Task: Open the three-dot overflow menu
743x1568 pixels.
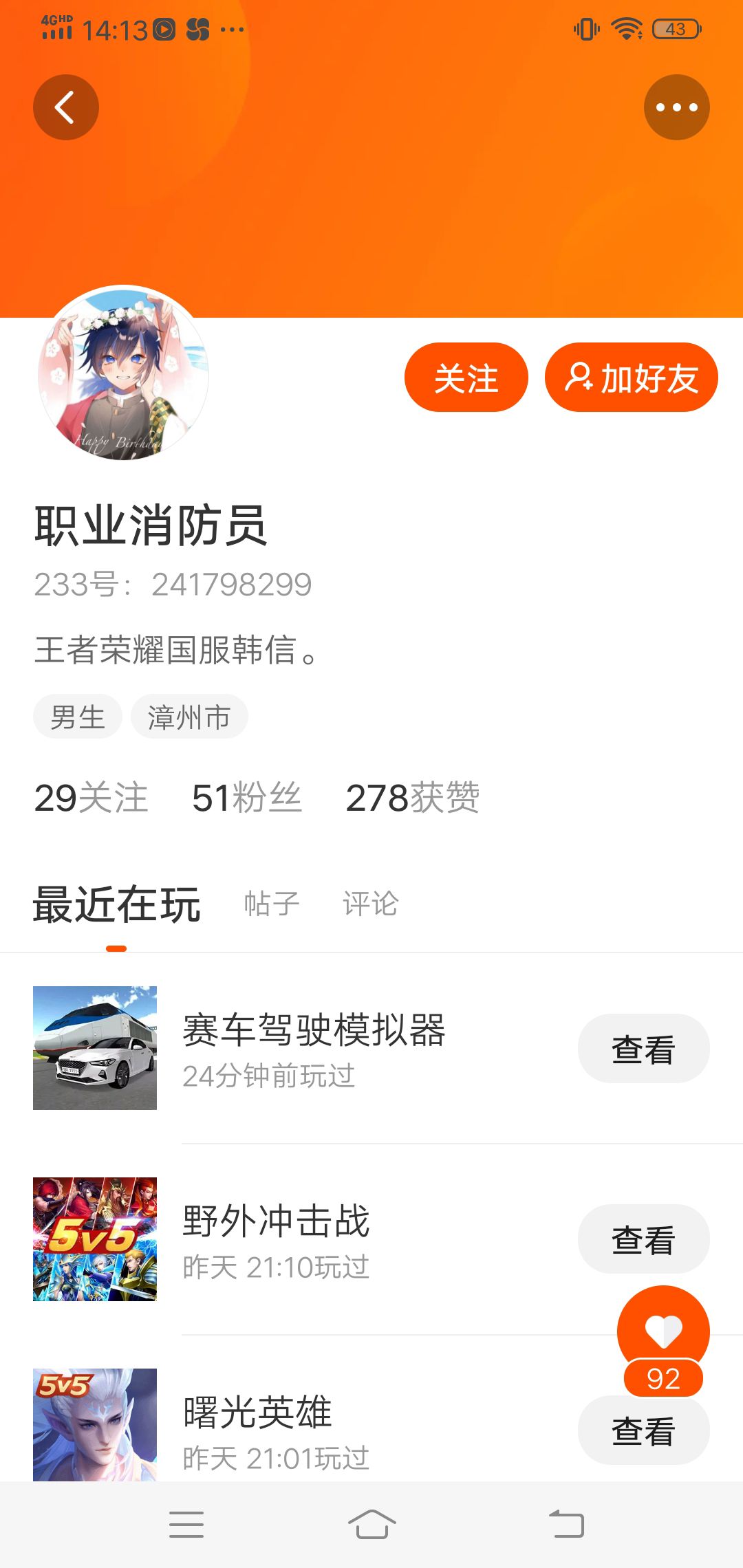Action: [x=677, y=107]
